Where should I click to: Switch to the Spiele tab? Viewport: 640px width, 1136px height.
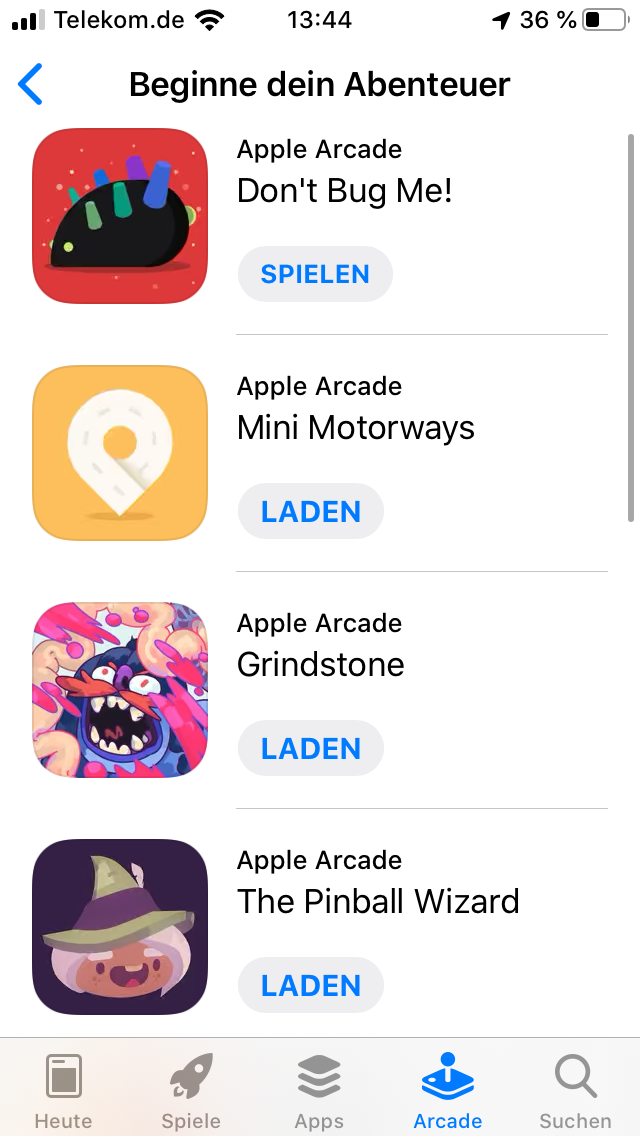point(191,1091)
